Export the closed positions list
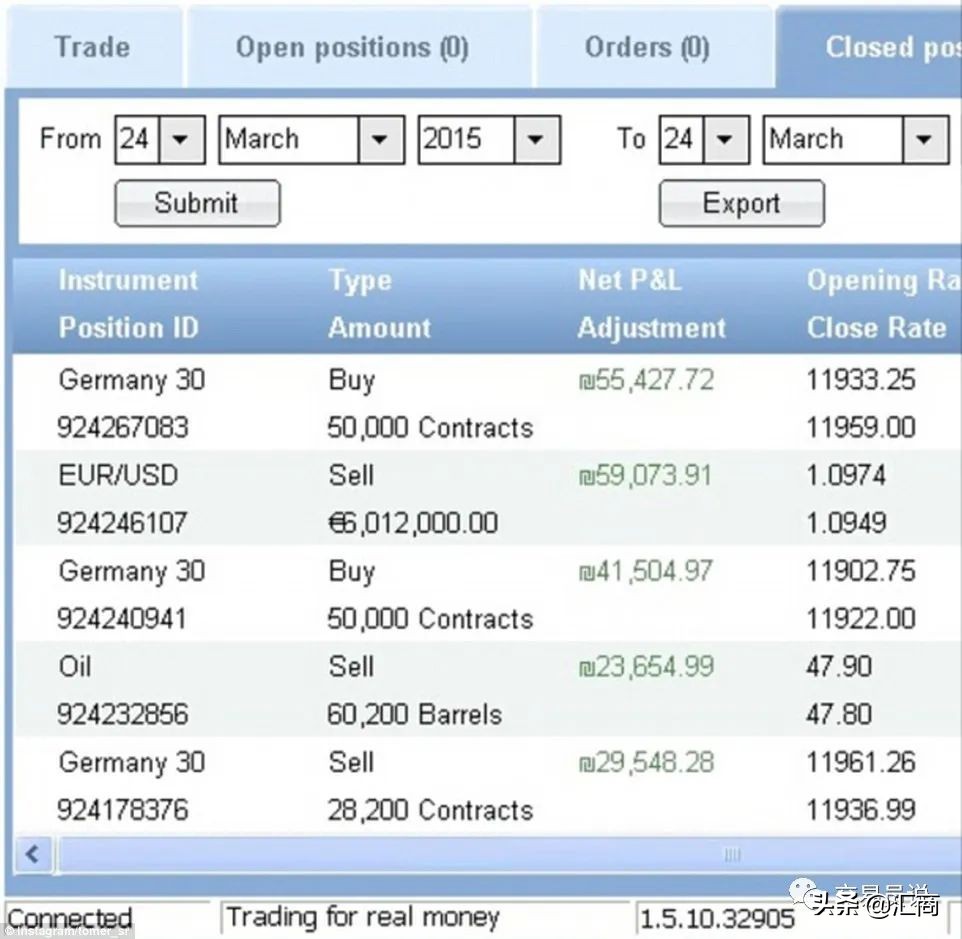 pyautogui.click(x=741, y=204)
